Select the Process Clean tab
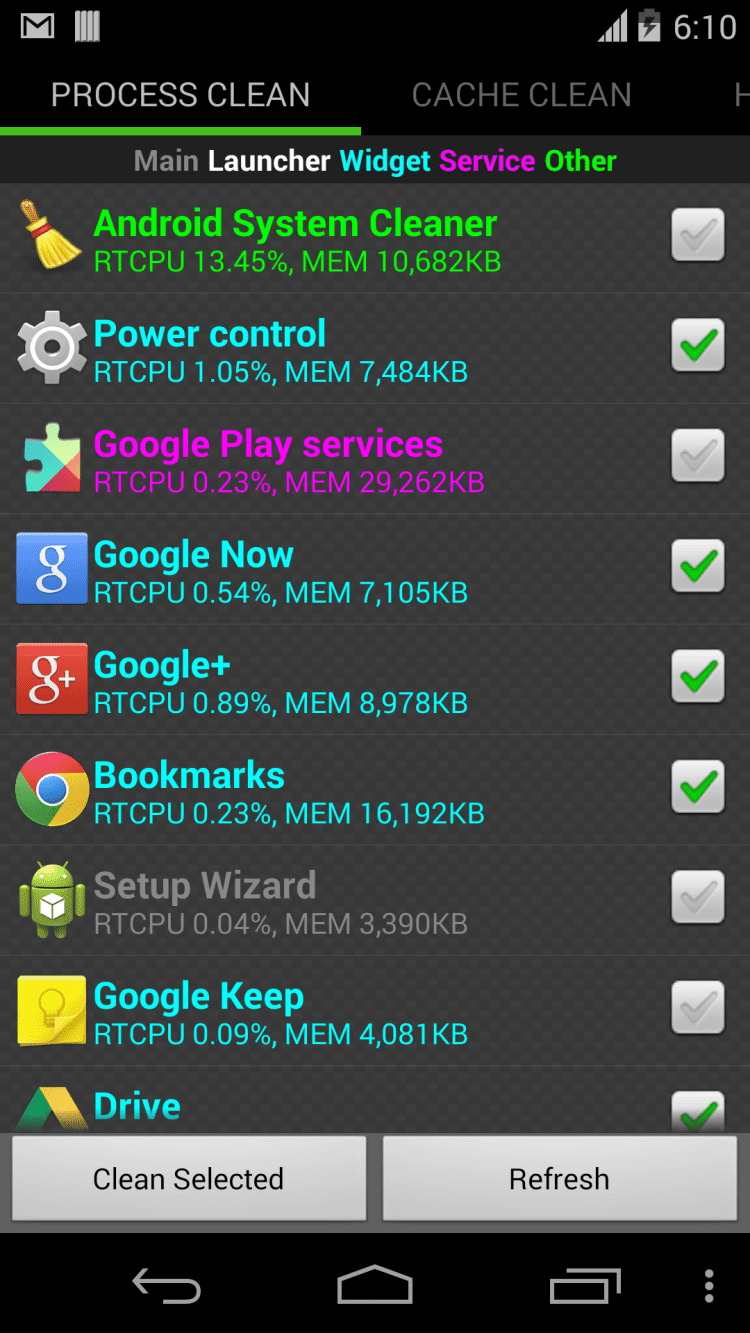 coord(180,95)
